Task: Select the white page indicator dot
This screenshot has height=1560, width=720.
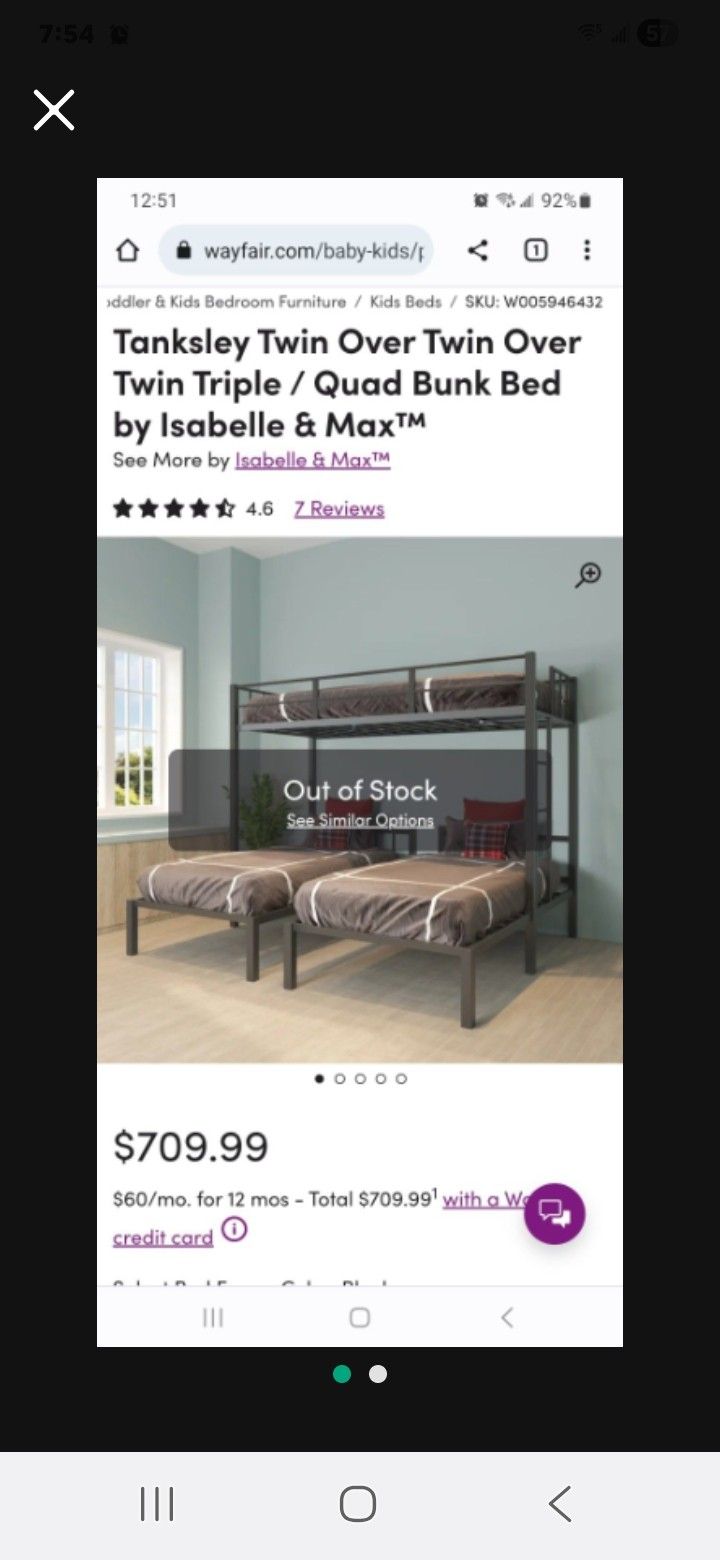Action: (377, 1374)
